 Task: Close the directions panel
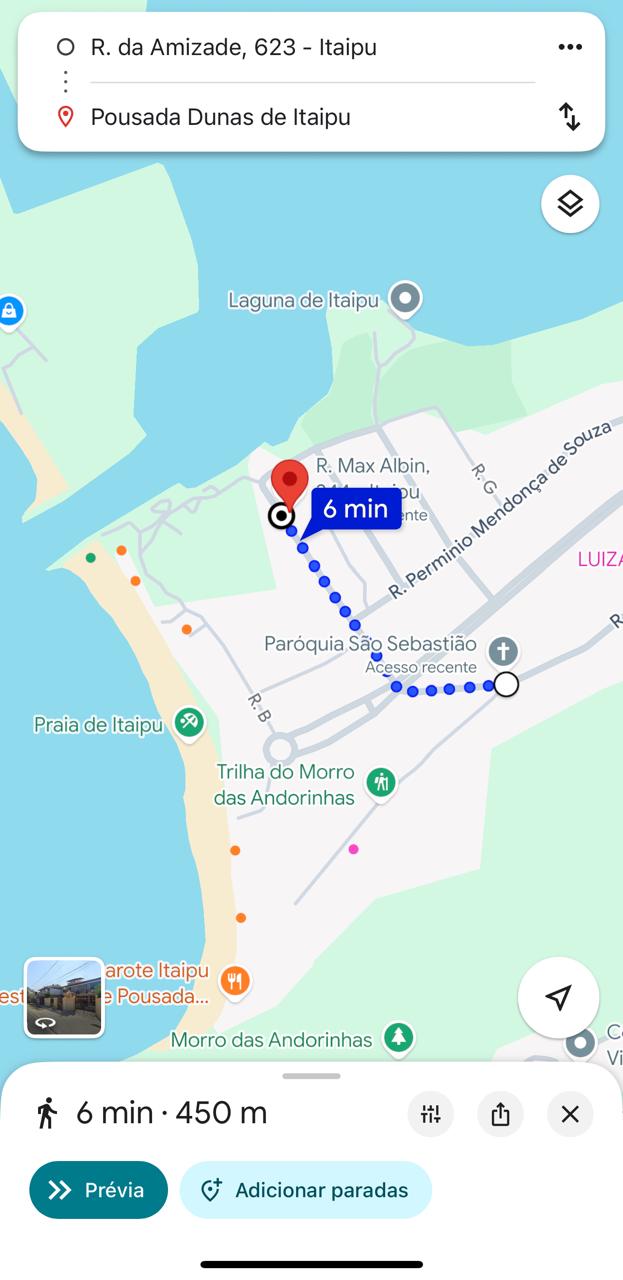coord(570,1114)
